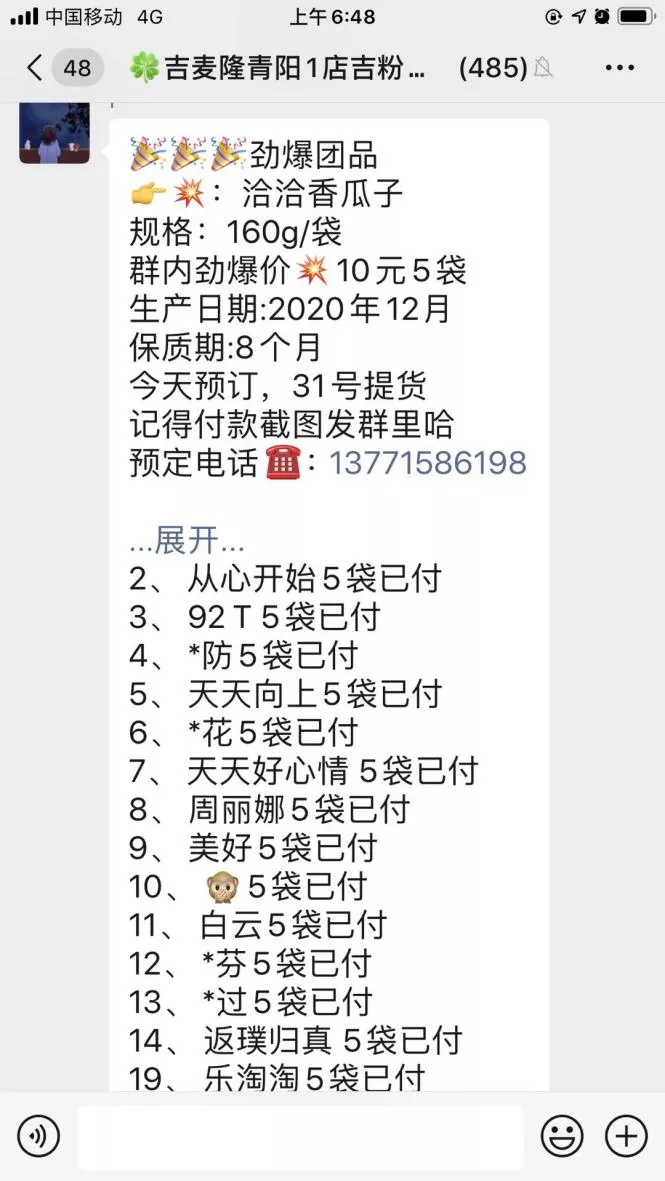Tap the sender's profile avatar
The height and width of the screenshot is (1181, 665).
tap(54, 132)
